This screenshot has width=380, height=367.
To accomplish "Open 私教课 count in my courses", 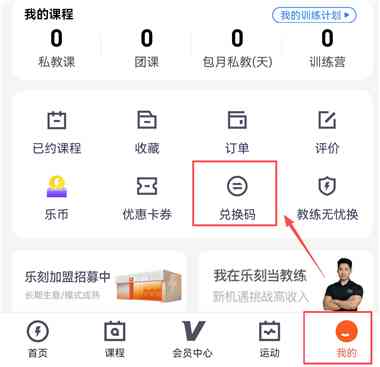I will [56, 49].
